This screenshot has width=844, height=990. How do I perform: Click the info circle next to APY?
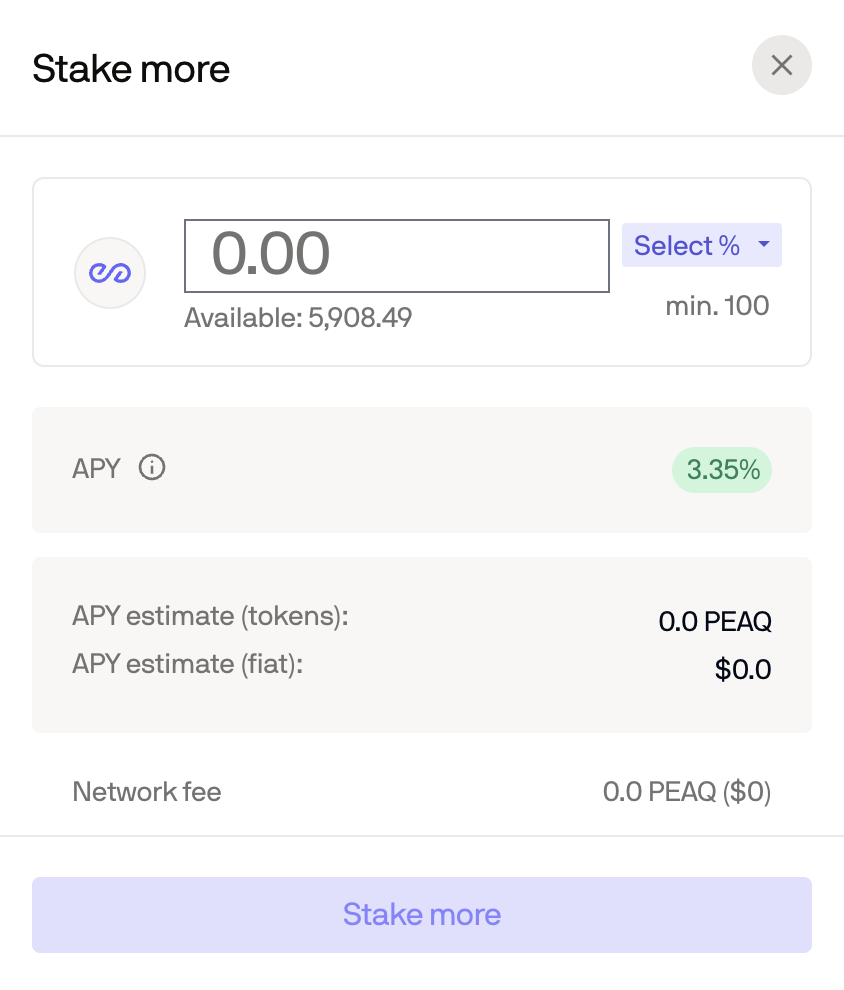click(151, 468)
